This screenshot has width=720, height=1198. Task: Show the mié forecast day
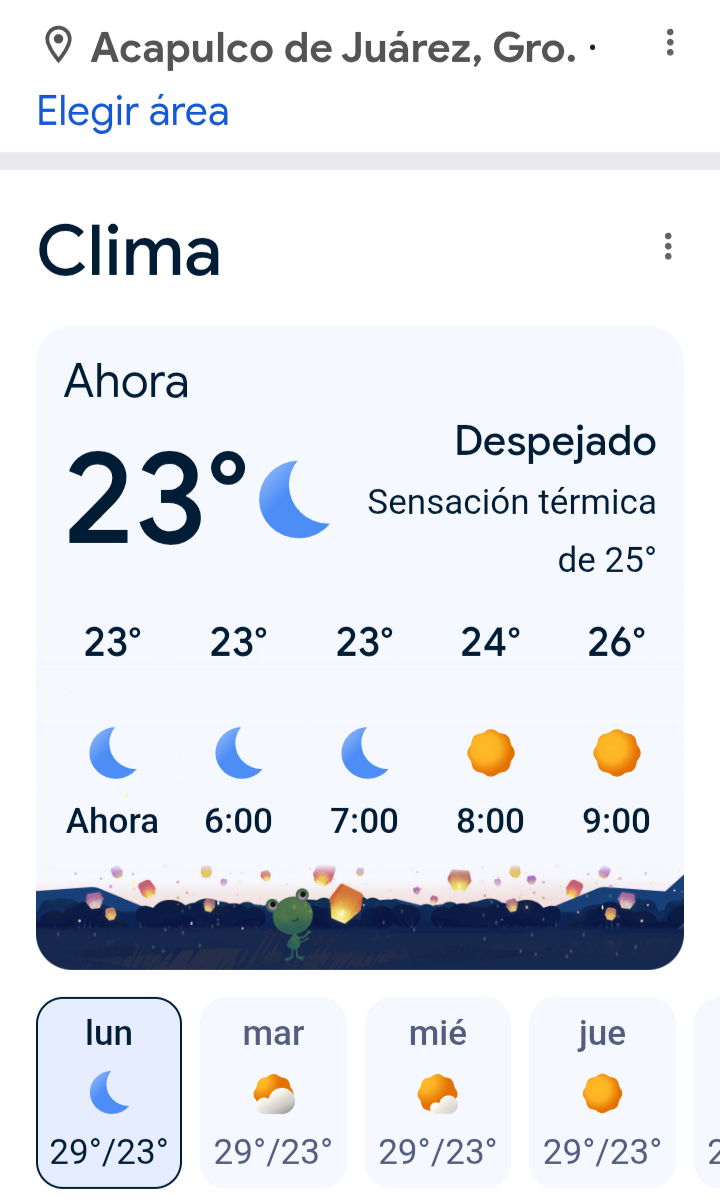(x=437, y=1091)
